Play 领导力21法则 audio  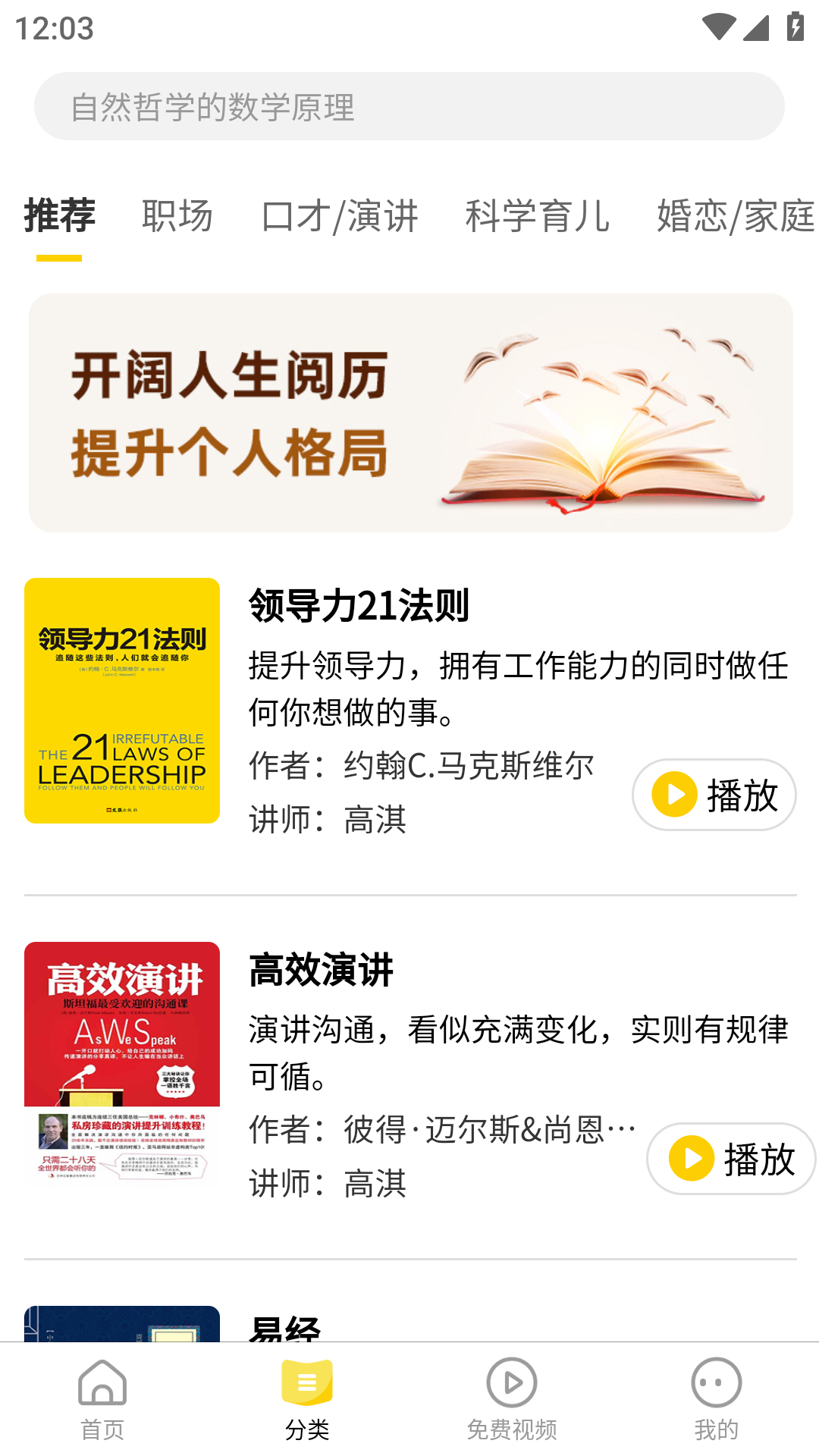[714, 795]
